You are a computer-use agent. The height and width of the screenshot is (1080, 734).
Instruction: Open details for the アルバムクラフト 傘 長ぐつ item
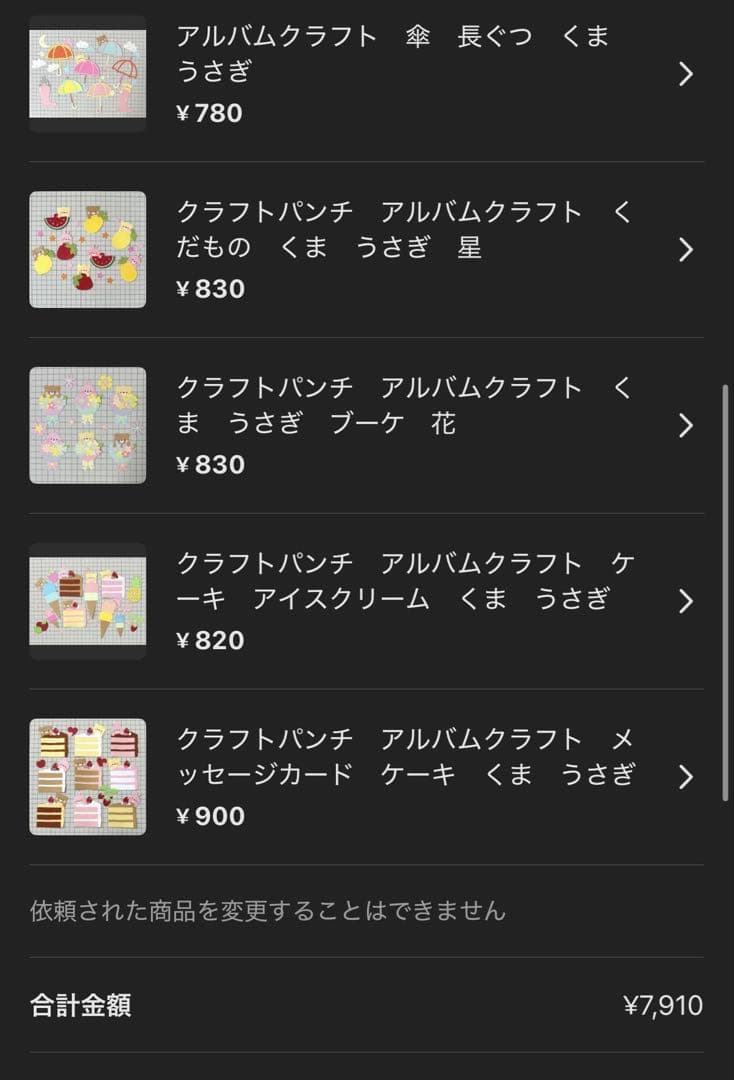click(686, 73)
